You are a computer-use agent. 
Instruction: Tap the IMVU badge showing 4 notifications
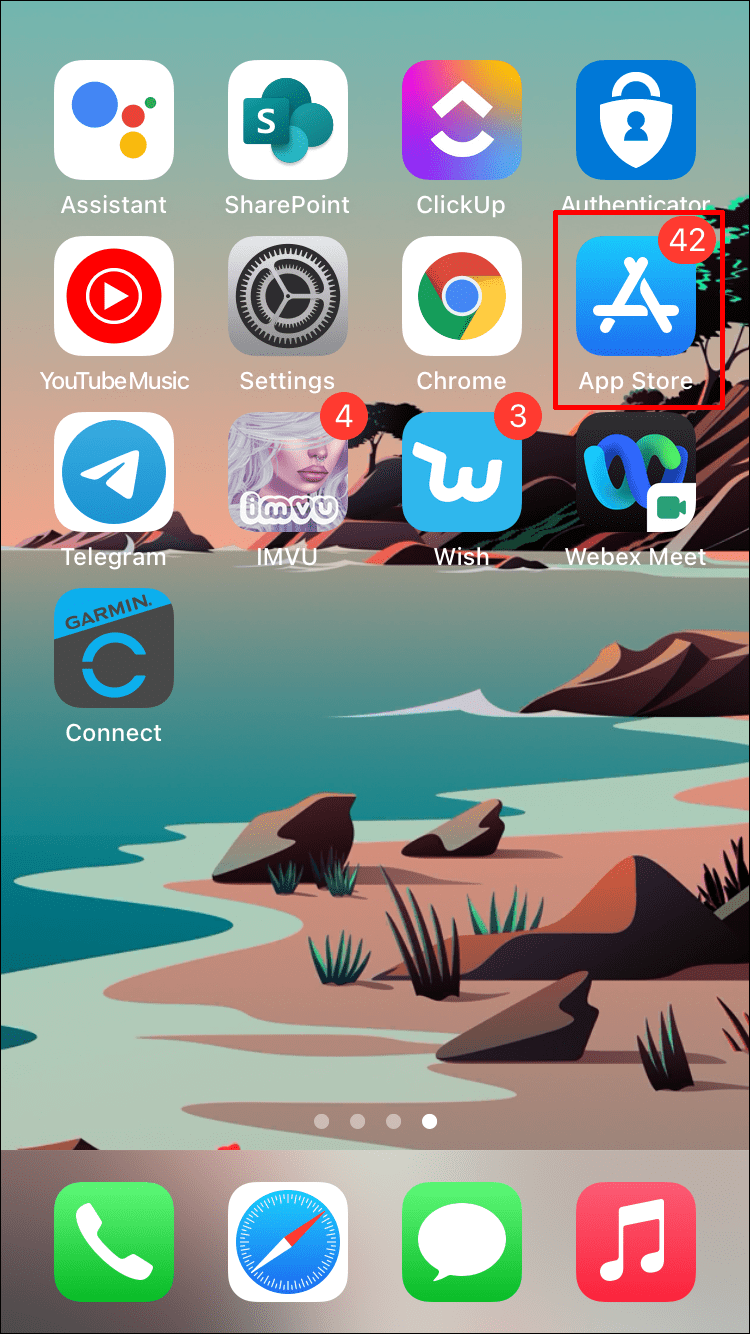pos(346,416)
